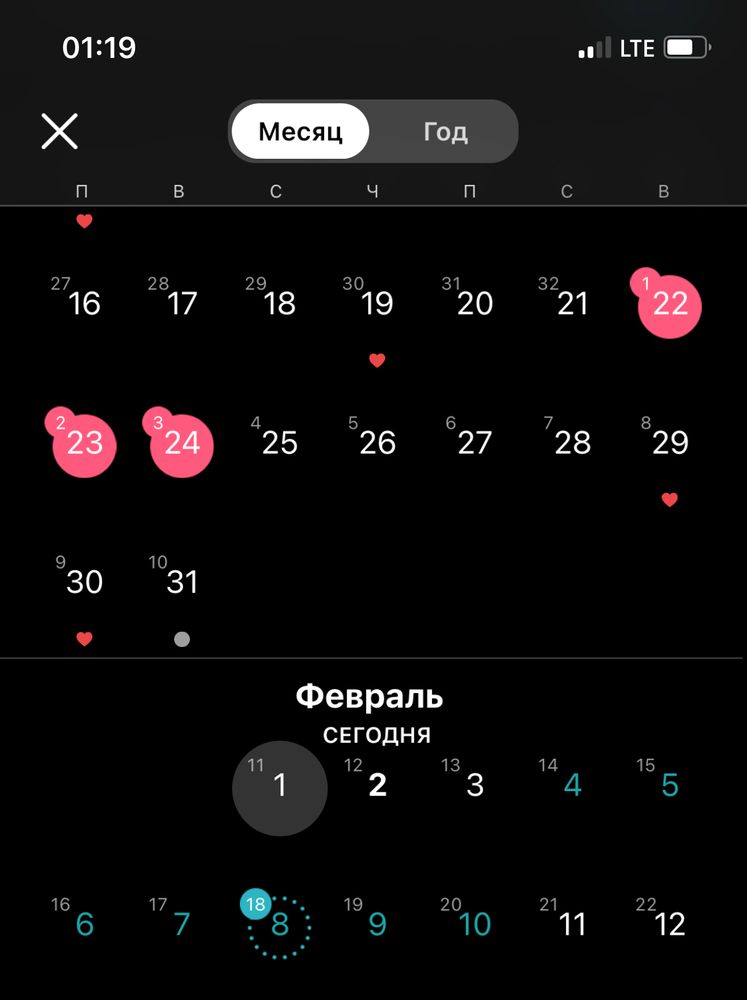Tap January 29 date
Screen dimensions: 747x1000
point(669,443)
